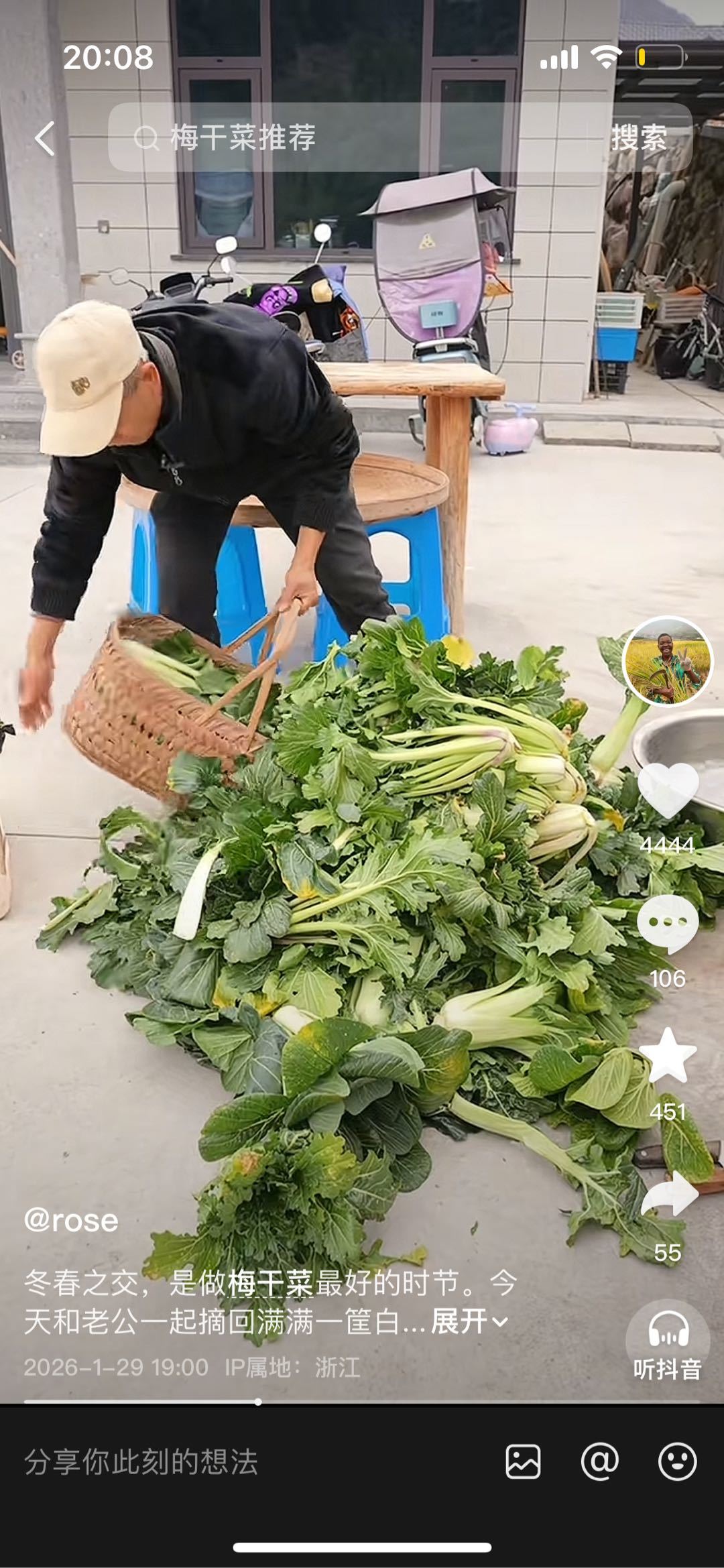Tap the 搜索 button
The height and width of the screenshot is (1568, 724).
click(x=639, y=138)
